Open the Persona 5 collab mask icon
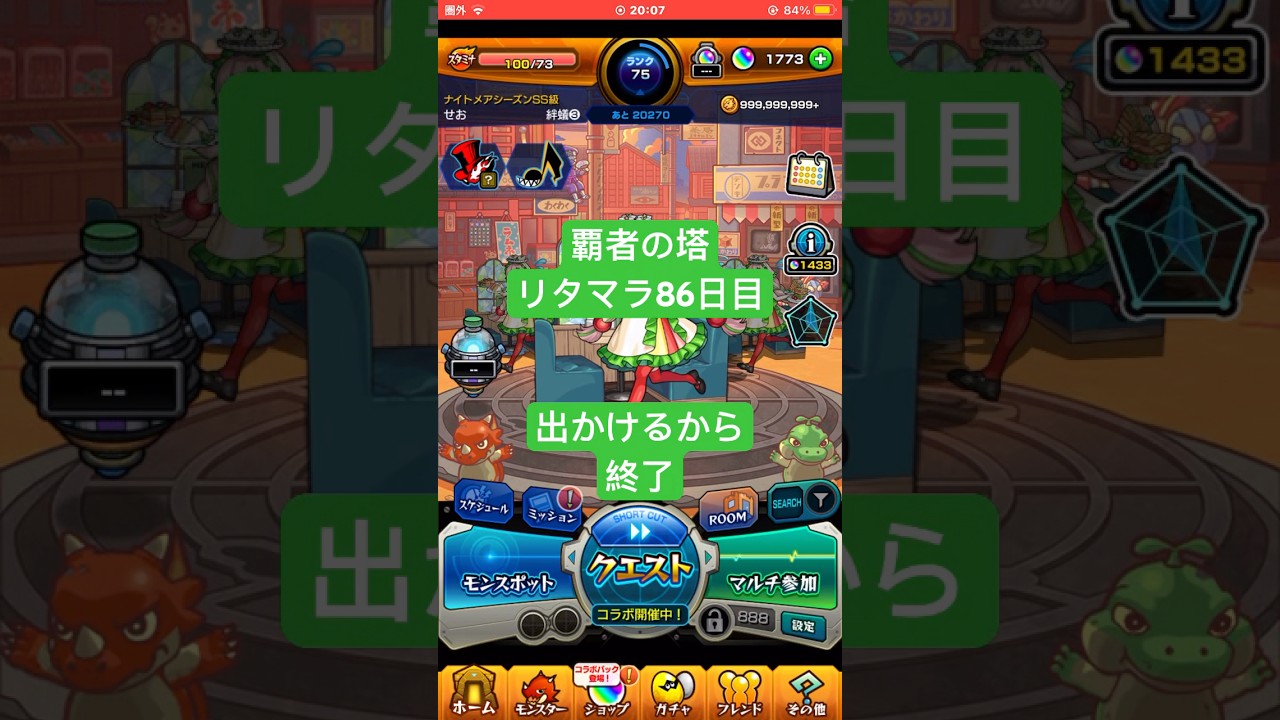This screenshot has width=1280, height=720. click(x=473, y=167)
